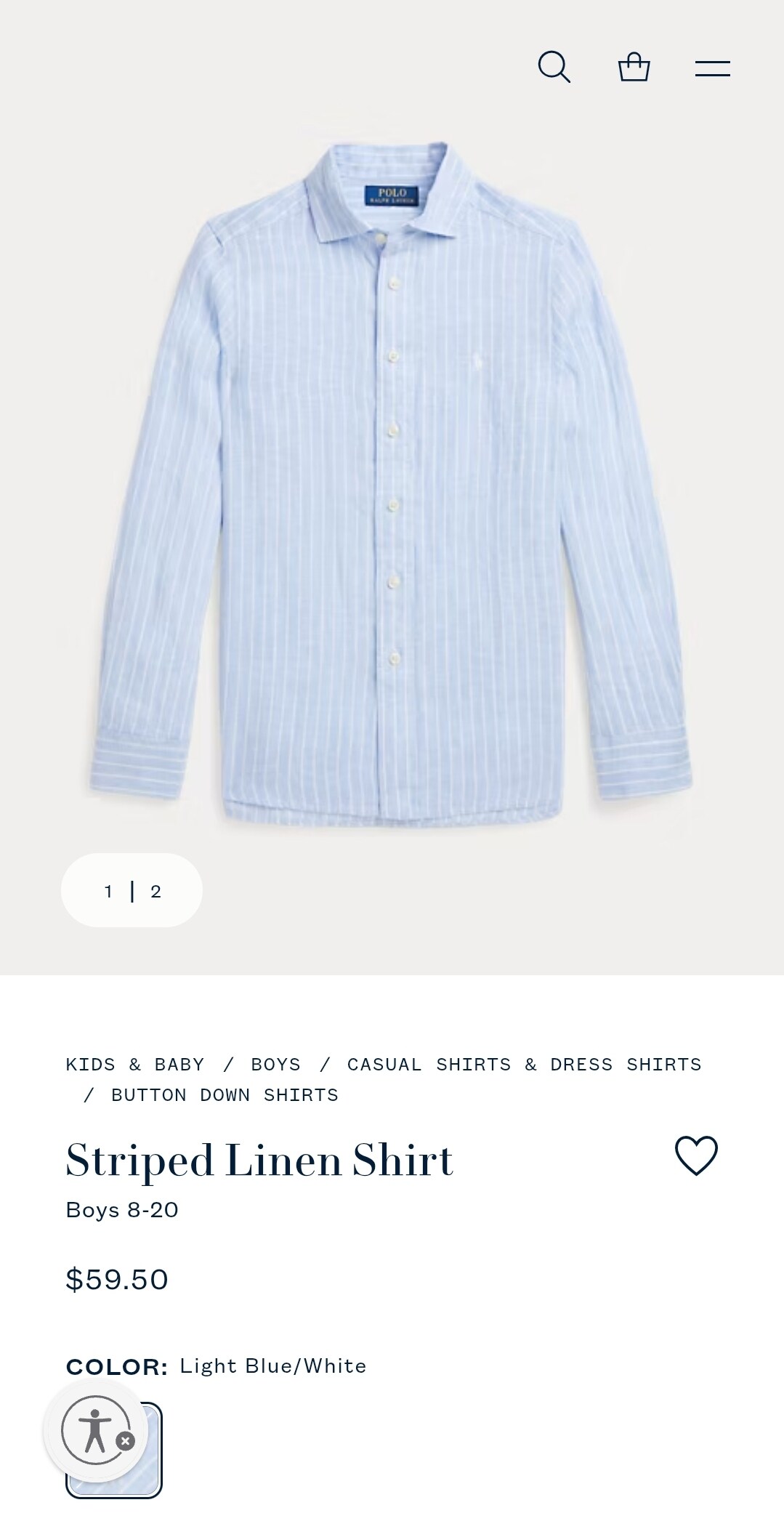Tap the image page indicator 1 | 2
Image resolution: width=784 pixels, height=1521 pixels.
point(132,891)
